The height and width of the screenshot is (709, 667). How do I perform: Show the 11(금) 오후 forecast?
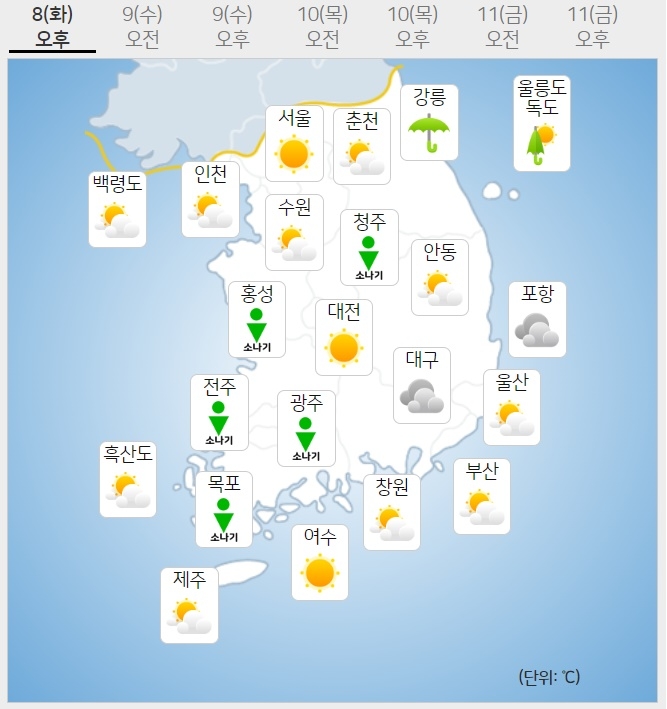tap(592, 27)
